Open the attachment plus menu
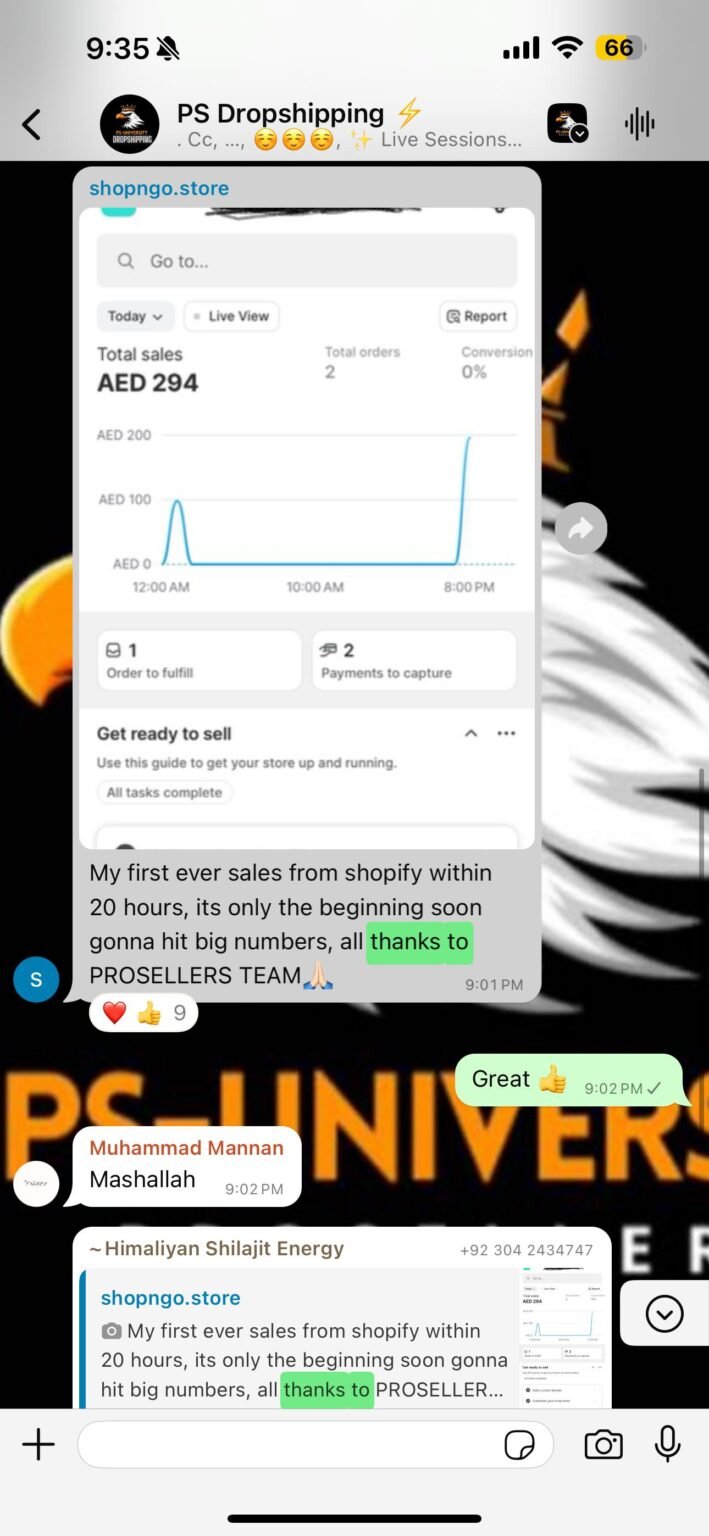Image resolution: width=709 pixels, height=1536 pixels. pyautogui.click(x=38, y=1444)
